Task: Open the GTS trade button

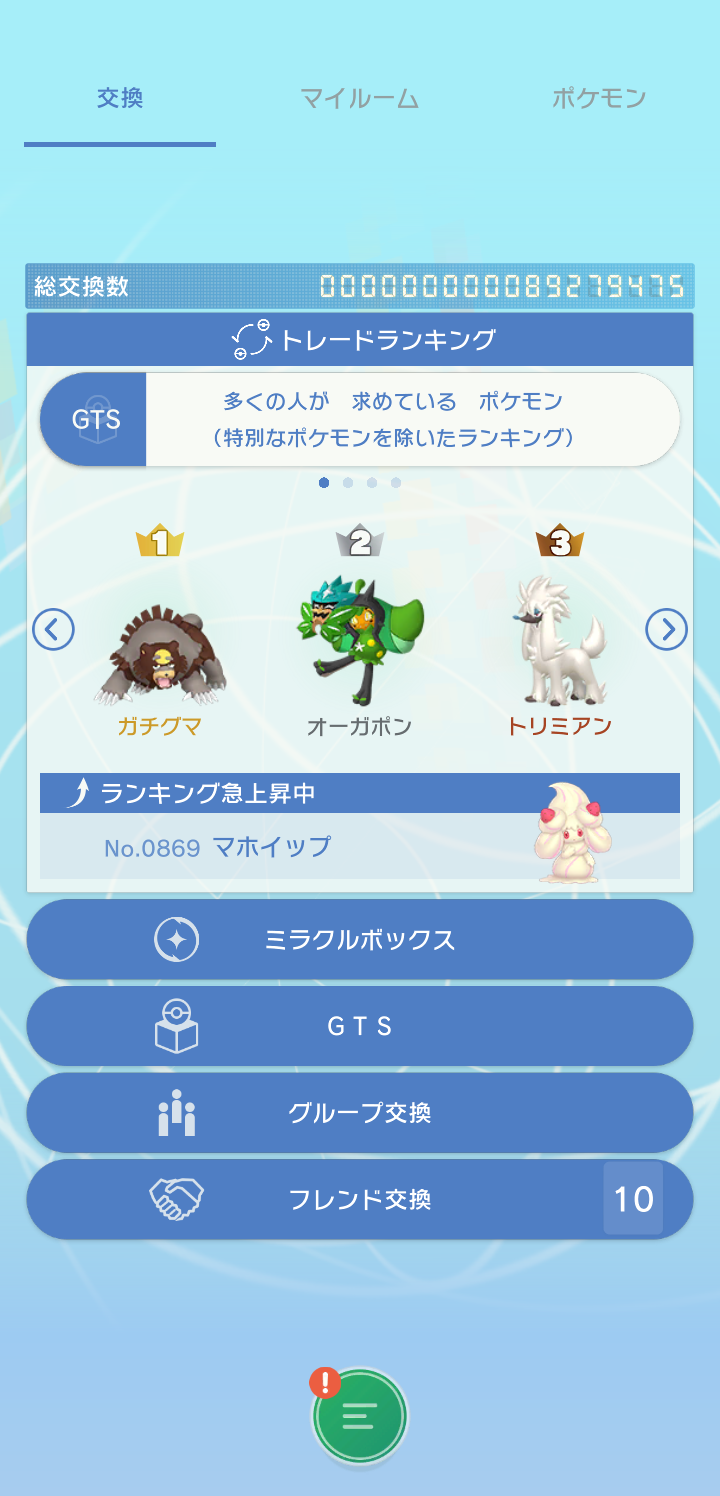Action: (359, 1026)
